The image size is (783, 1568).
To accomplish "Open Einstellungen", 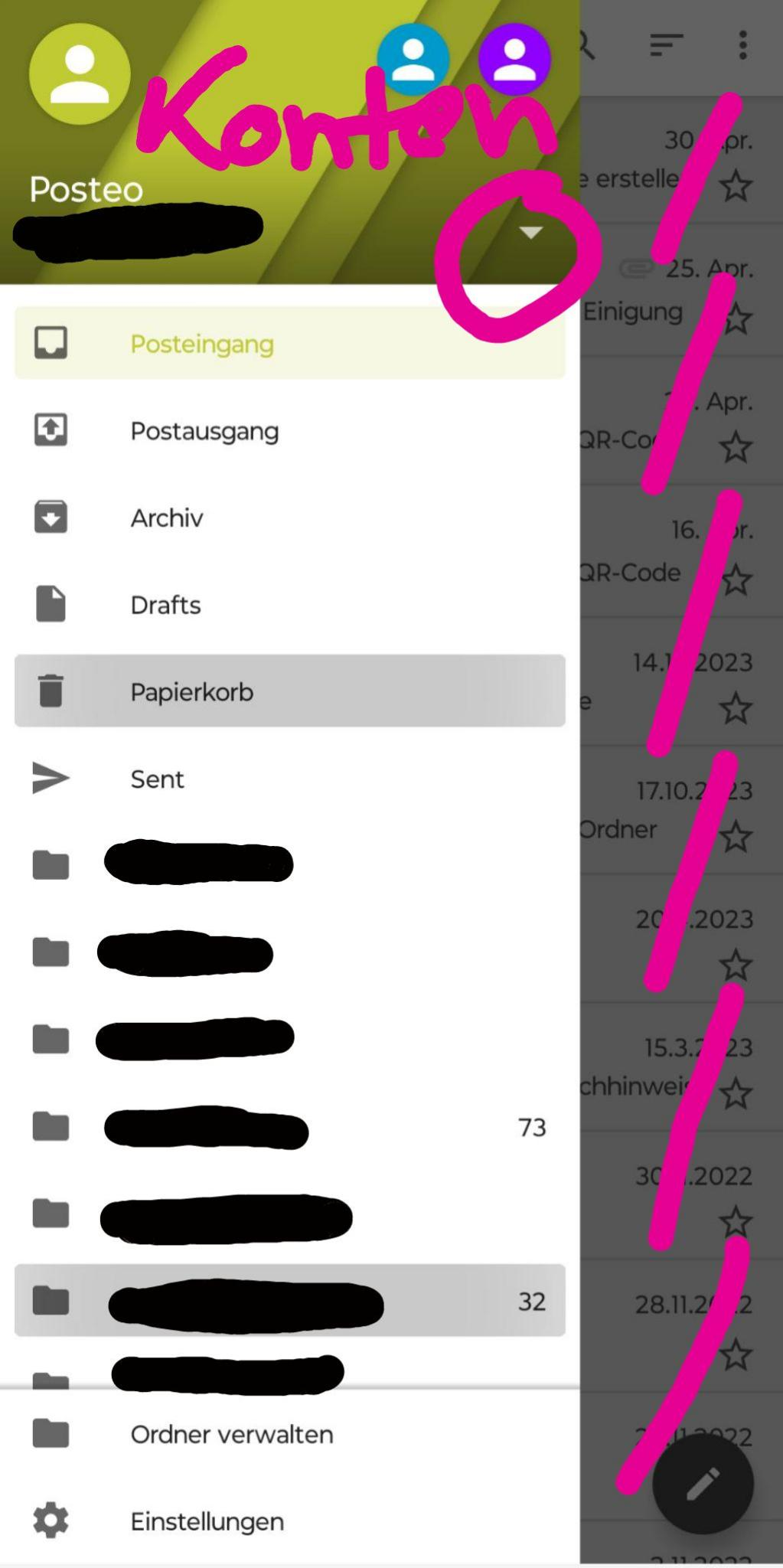I will [207, 1521].
